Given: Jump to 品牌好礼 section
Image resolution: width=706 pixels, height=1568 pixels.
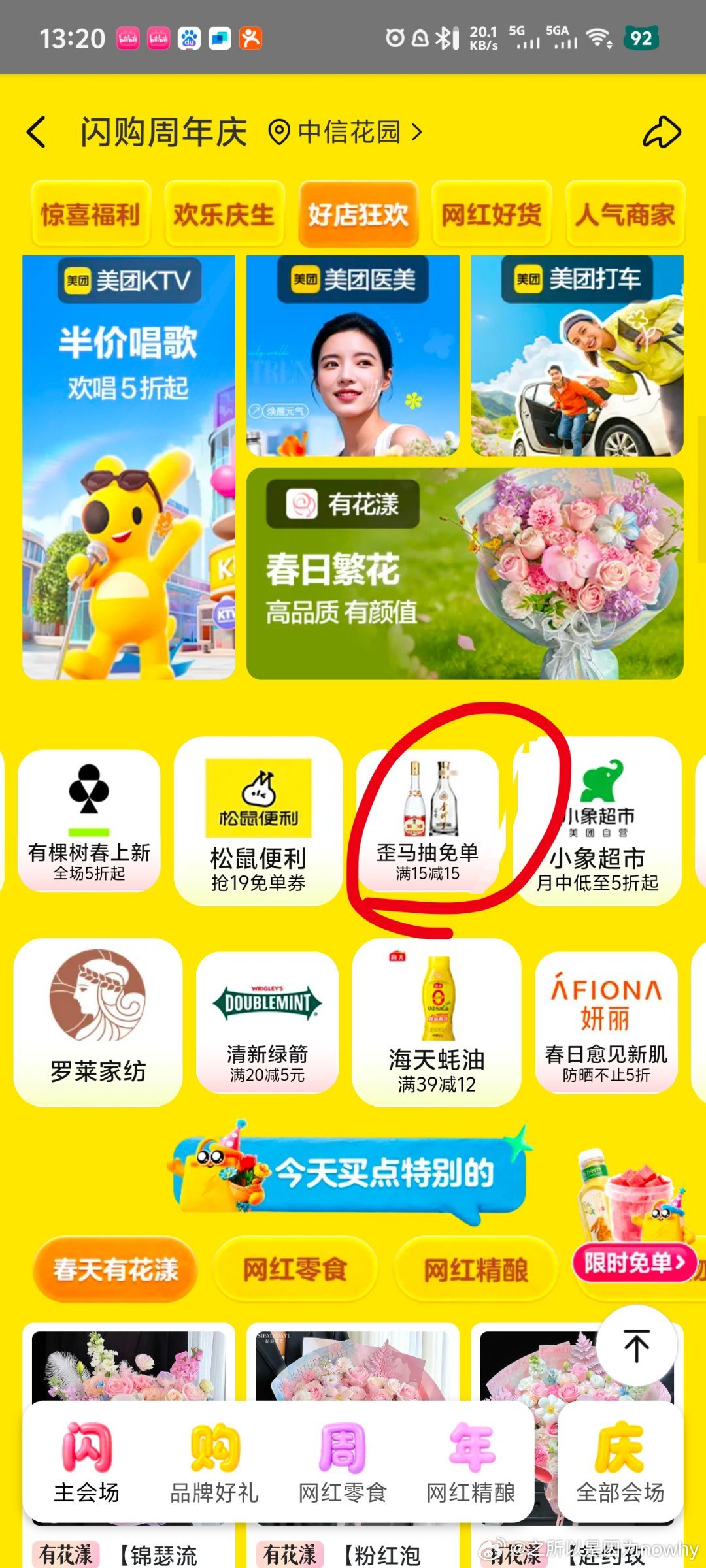Looking at the screenshot, I should (x=214, y=1463).
